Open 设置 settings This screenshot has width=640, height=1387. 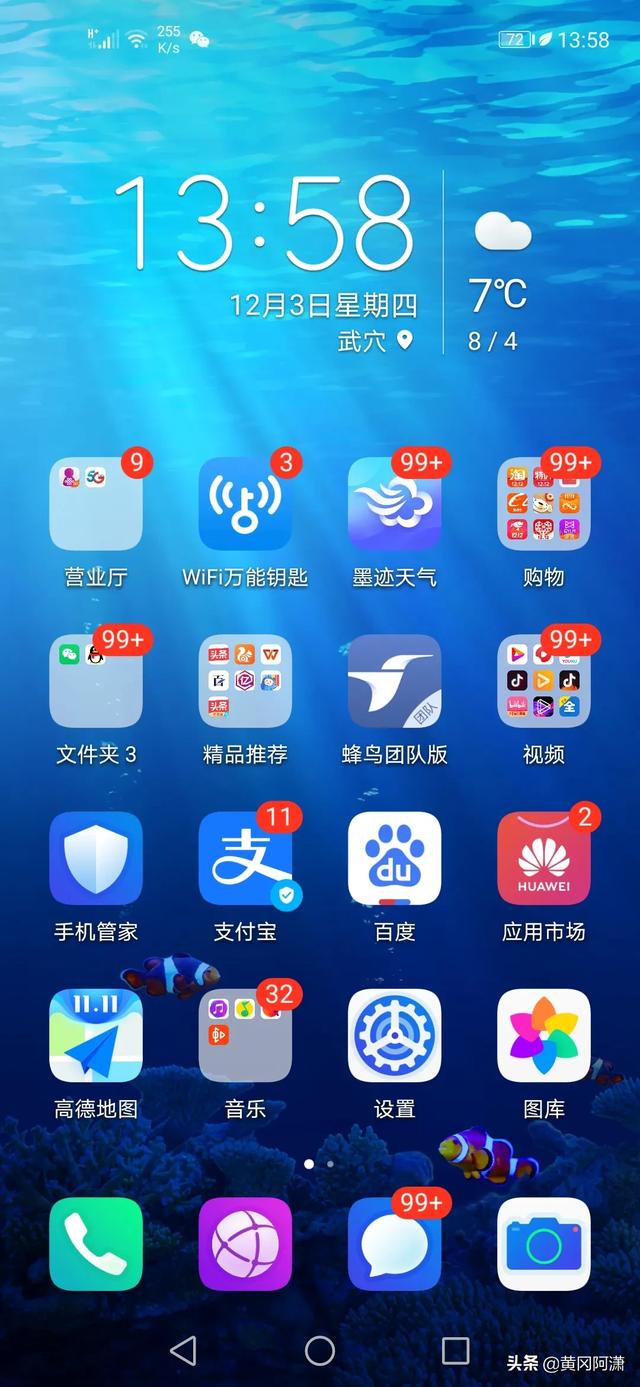(x=394, y=1036)
